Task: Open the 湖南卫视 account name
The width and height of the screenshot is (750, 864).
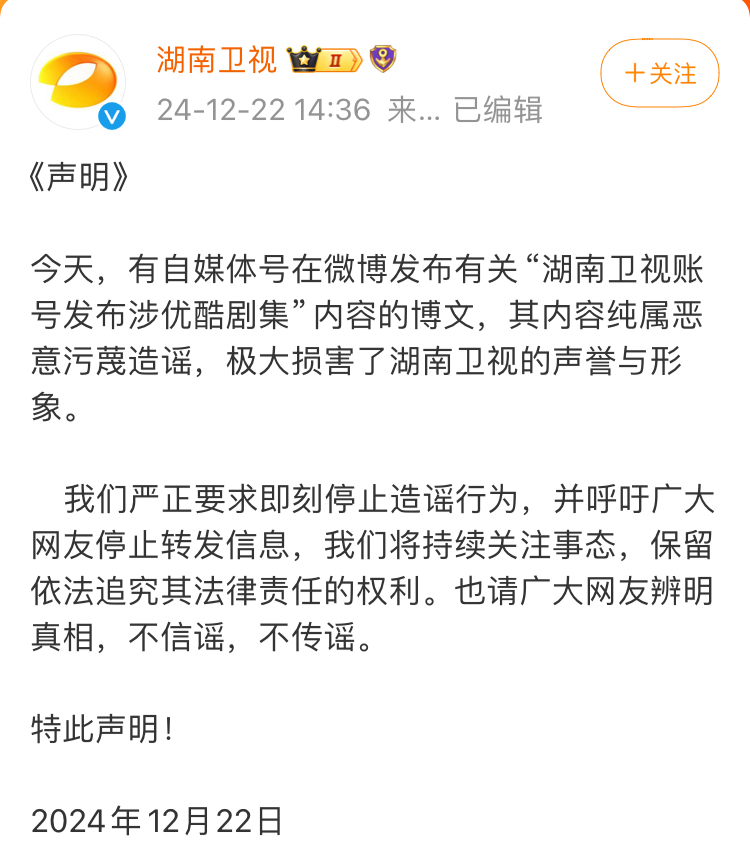Action: point(216,60)
